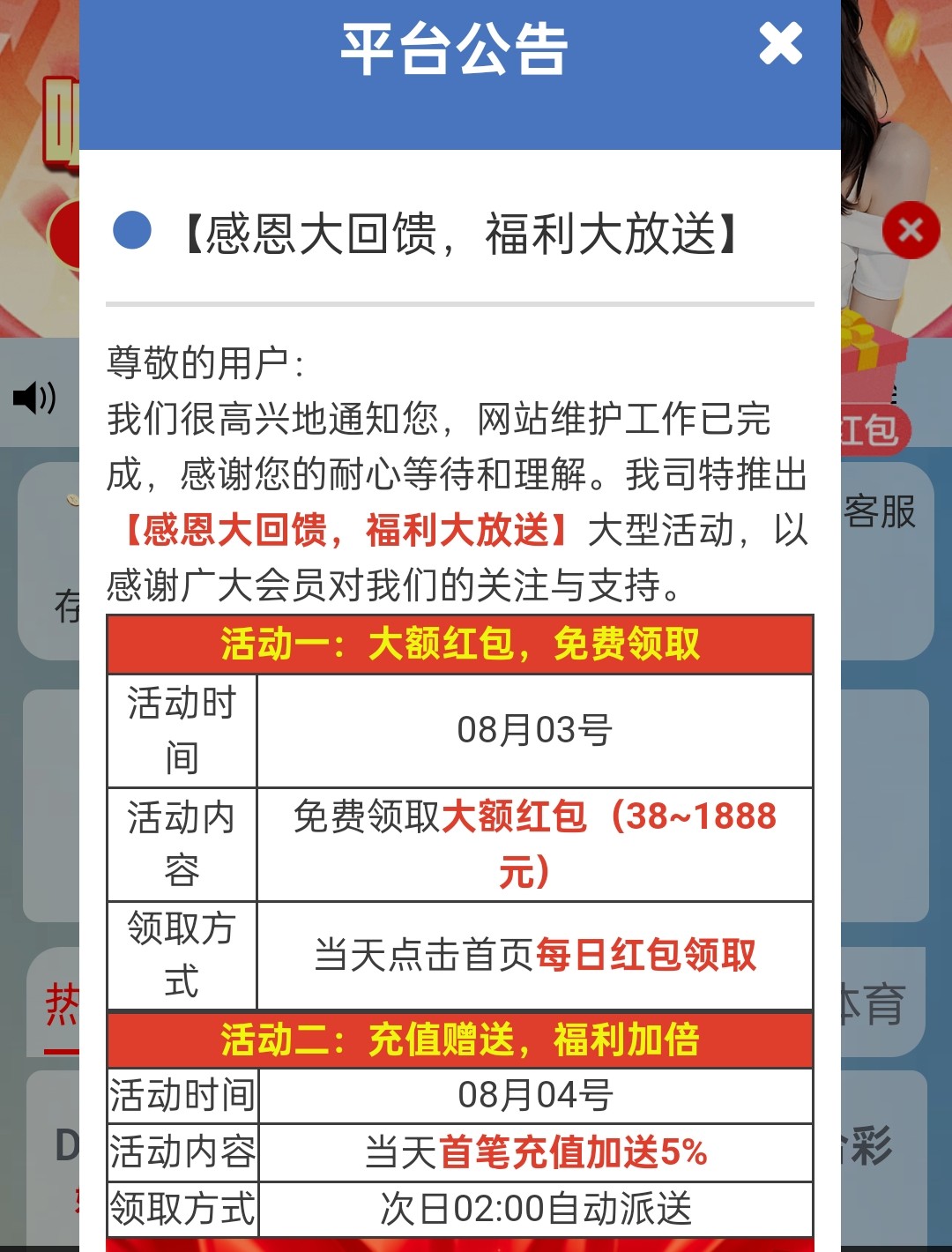Image resolution: width=952 pixels, height=1252 pixels.
Task: Close the 平台公告 announcement dialog
Action: [780, 44]
